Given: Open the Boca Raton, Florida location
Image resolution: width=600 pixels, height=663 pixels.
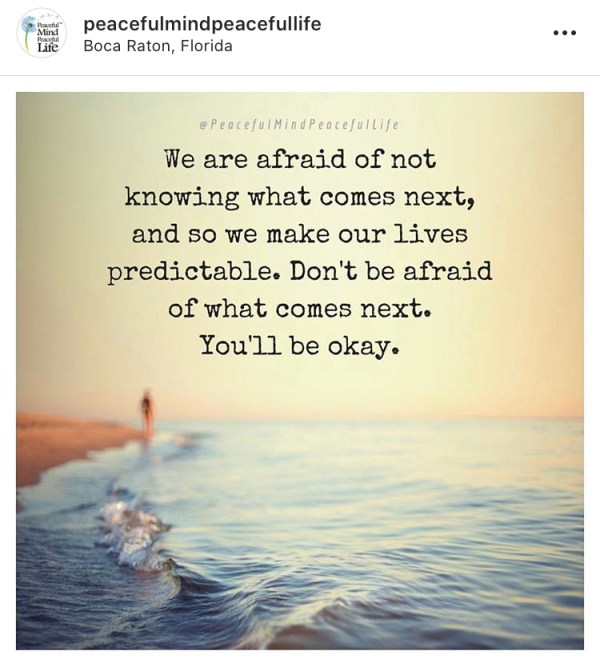Looking at the screenshot, I should (158, 46).
